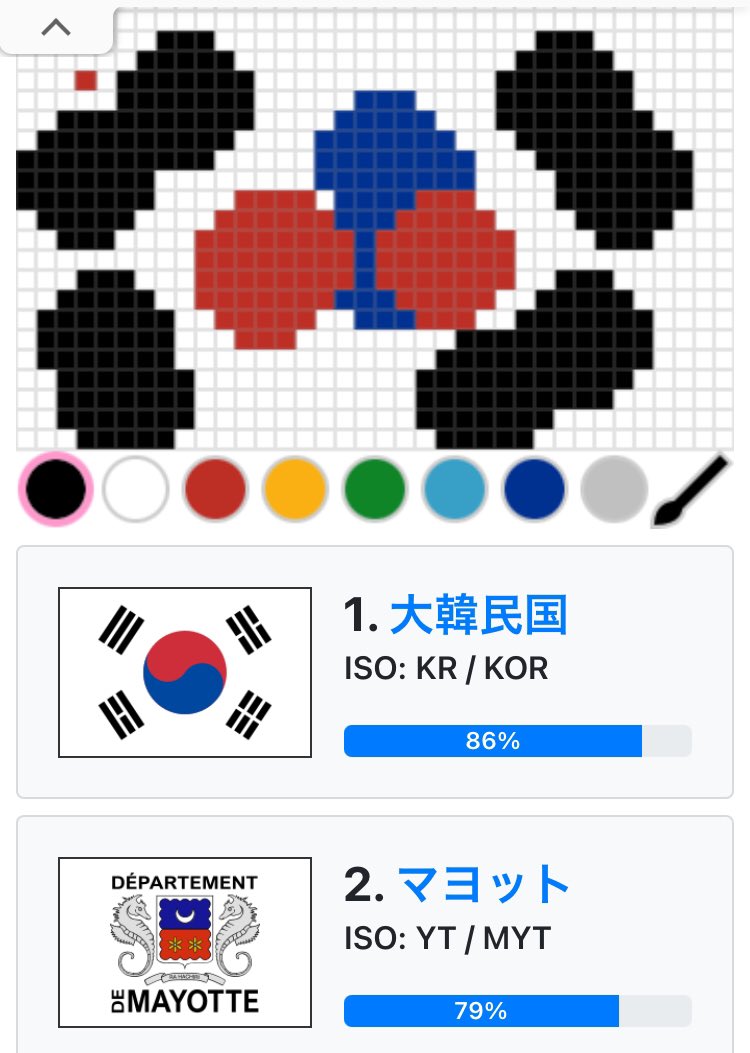
Task: Select the white color swatch
Action: (136, 489)
